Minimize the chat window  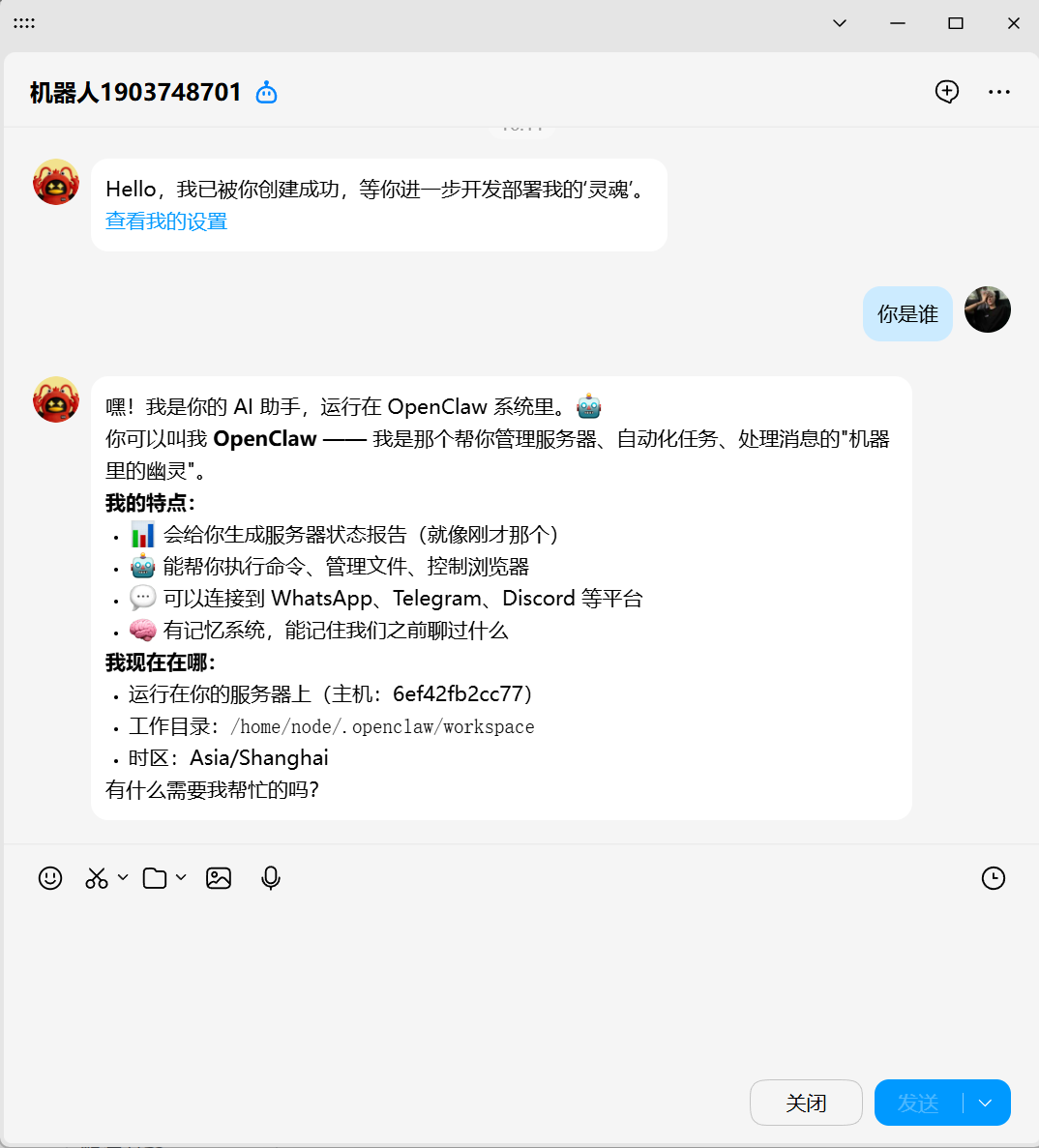pos(898,23)
